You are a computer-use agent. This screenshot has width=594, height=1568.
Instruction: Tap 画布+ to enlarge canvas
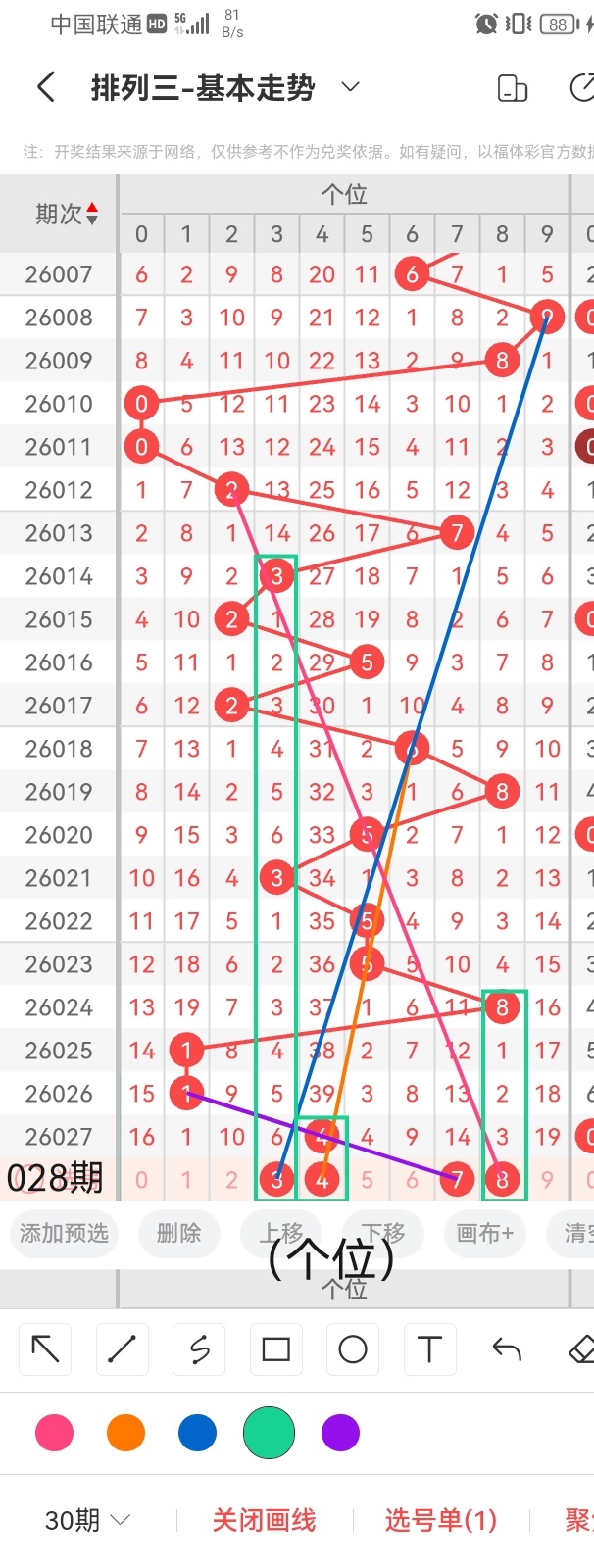[485, 1233]
